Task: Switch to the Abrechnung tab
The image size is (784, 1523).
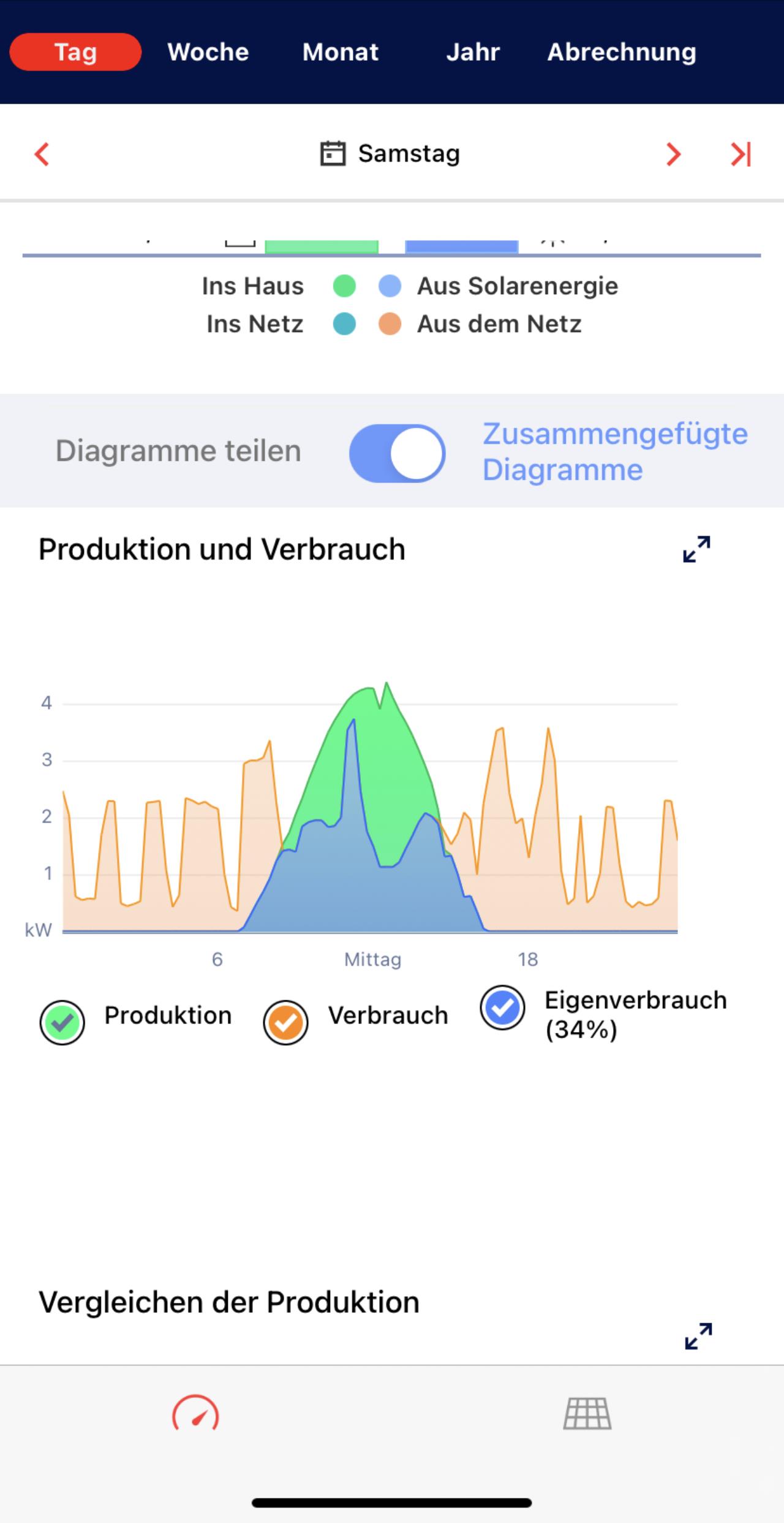Action: (622, 52)
